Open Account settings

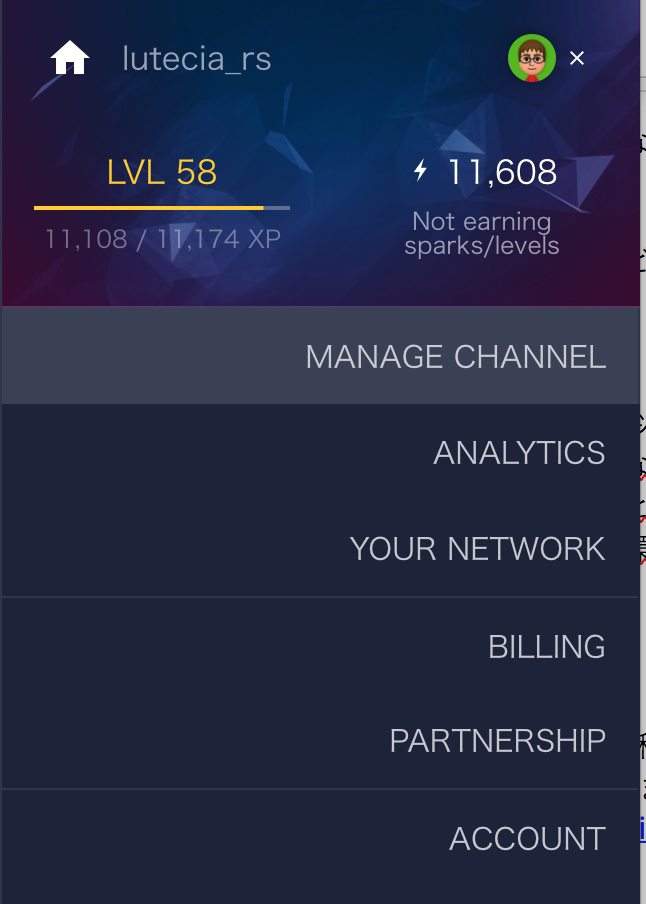pyautogui.click(x=527, y=839)
